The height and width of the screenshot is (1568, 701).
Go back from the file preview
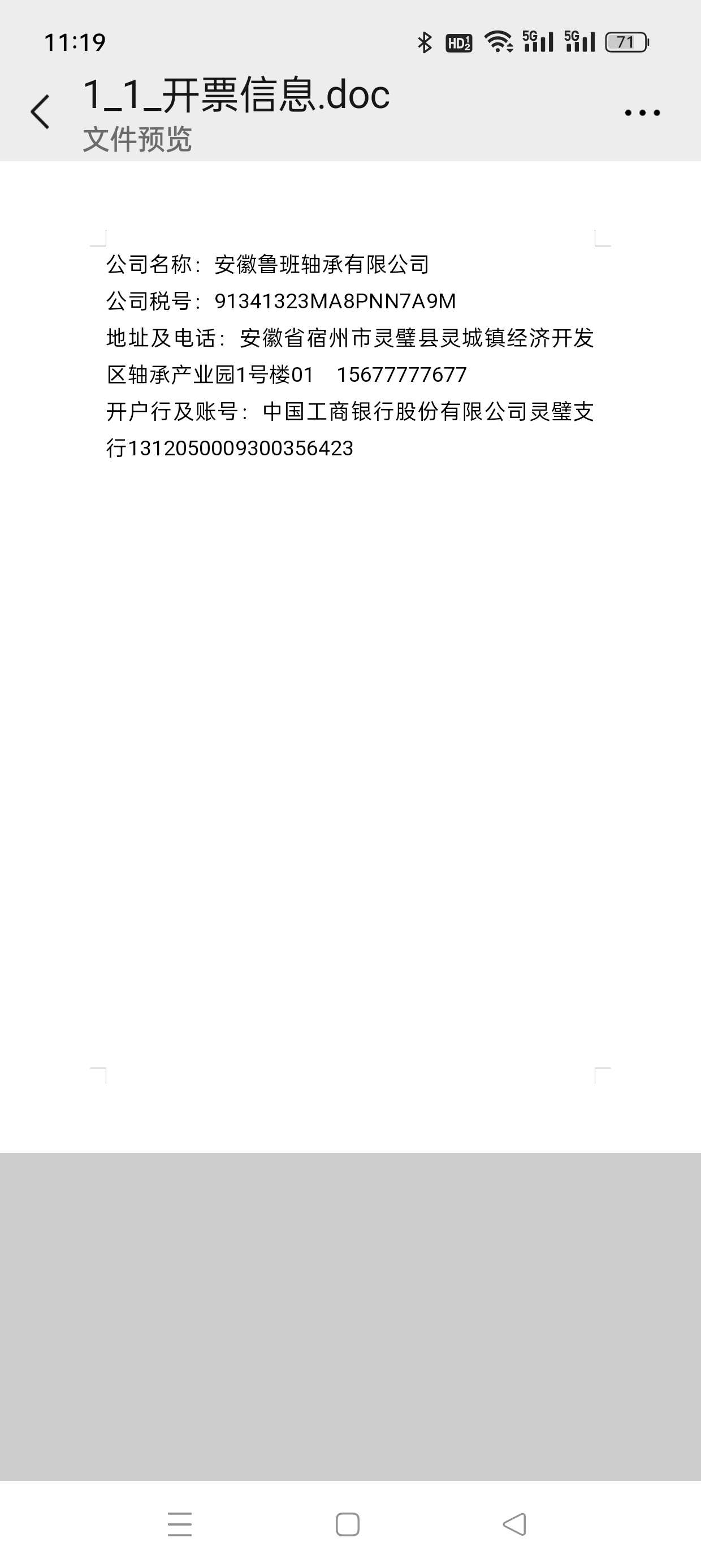40,113
